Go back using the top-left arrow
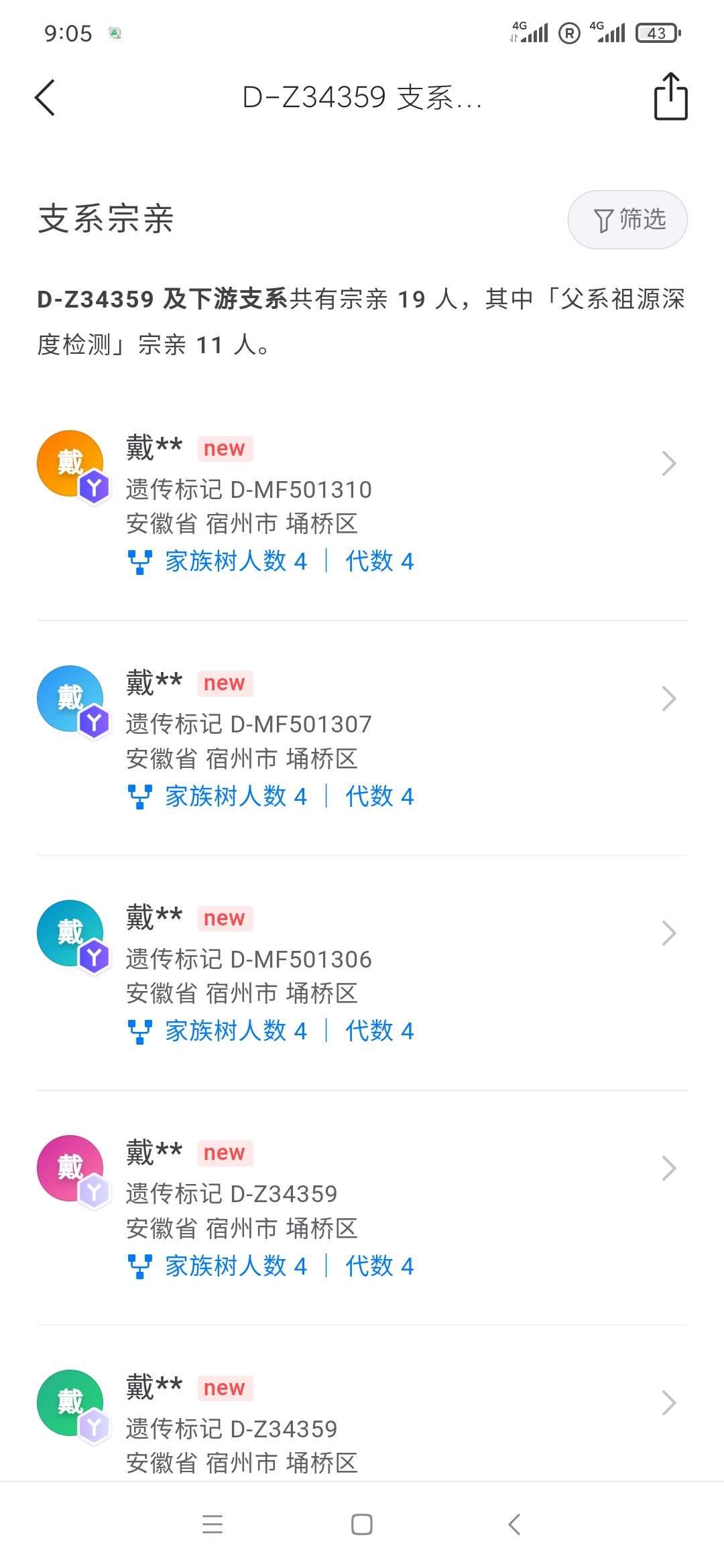724x1568 pixels. click(x=45, y=98)
